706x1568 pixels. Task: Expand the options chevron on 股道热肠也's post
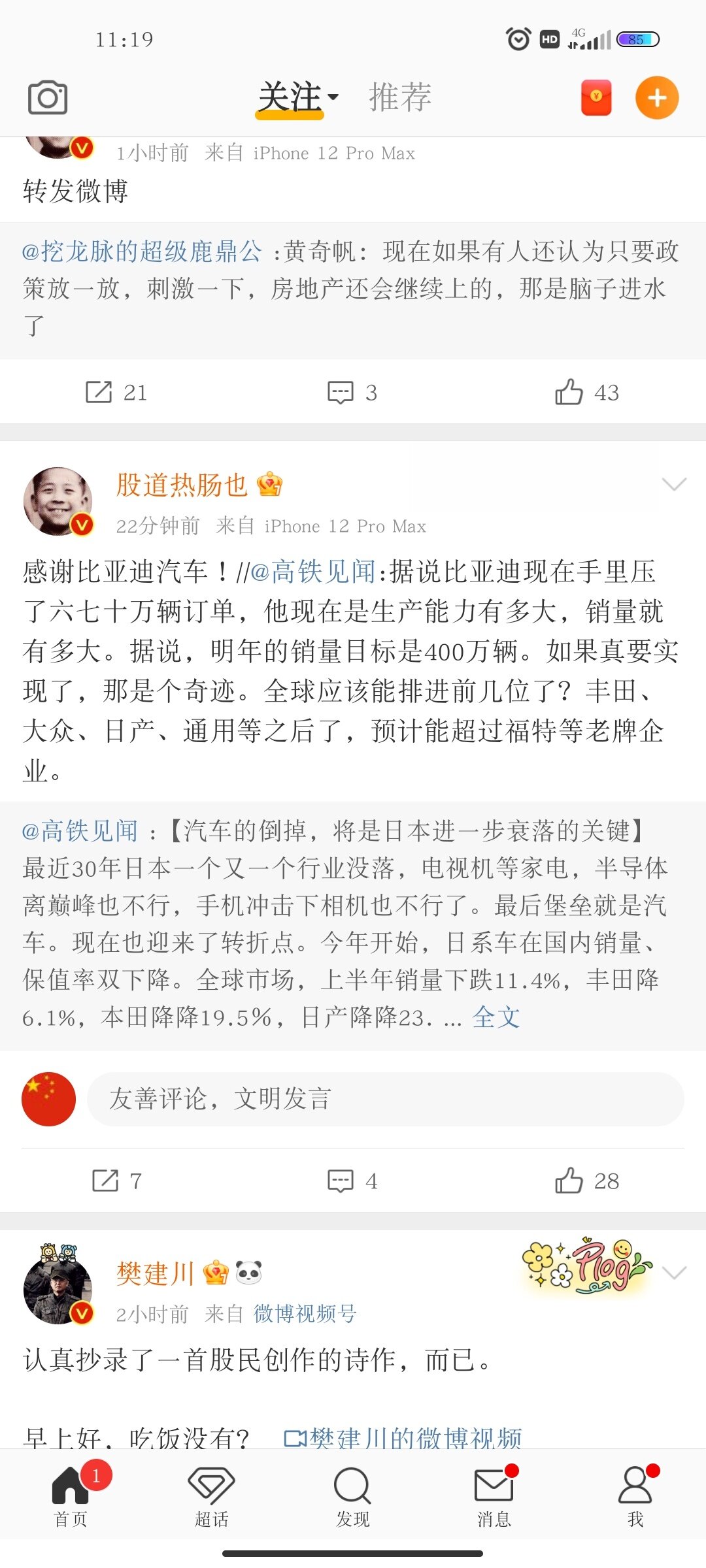pos(673,484)
